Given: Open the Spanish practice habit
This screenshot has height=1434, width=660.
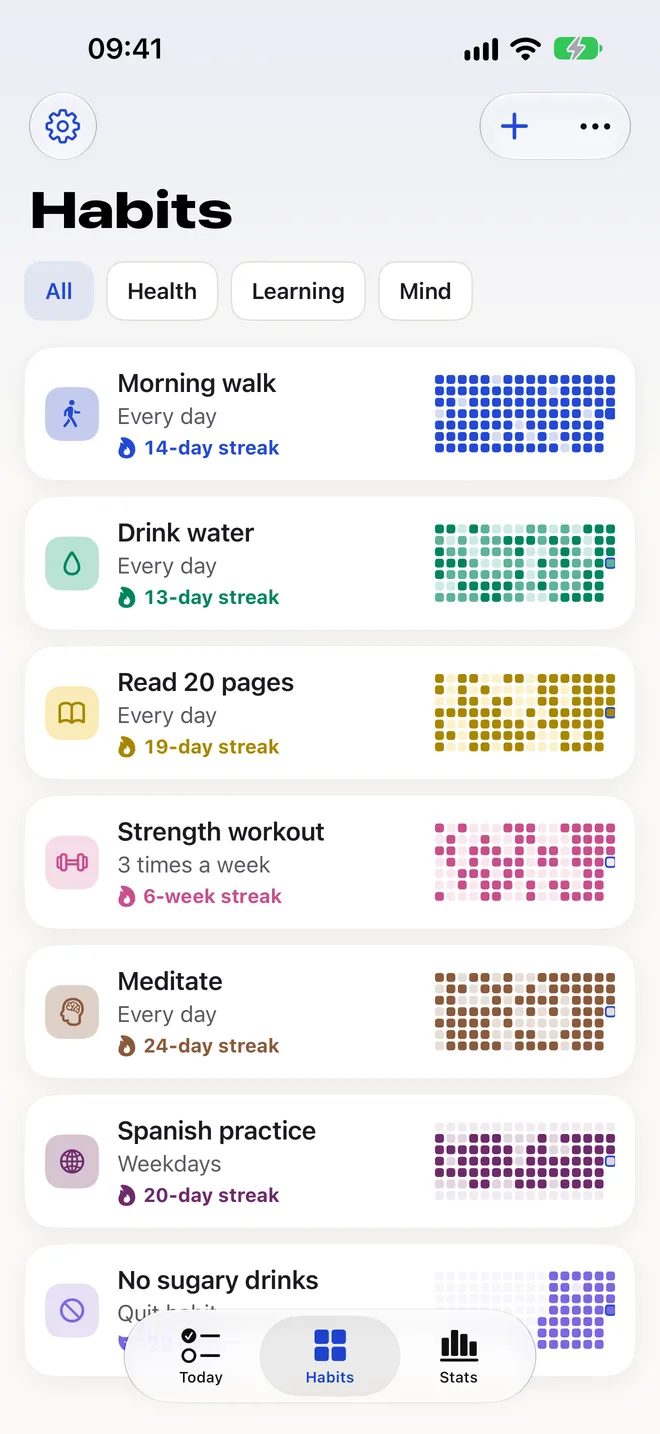Looking at the screenshot, I should tap(330, 1161).
